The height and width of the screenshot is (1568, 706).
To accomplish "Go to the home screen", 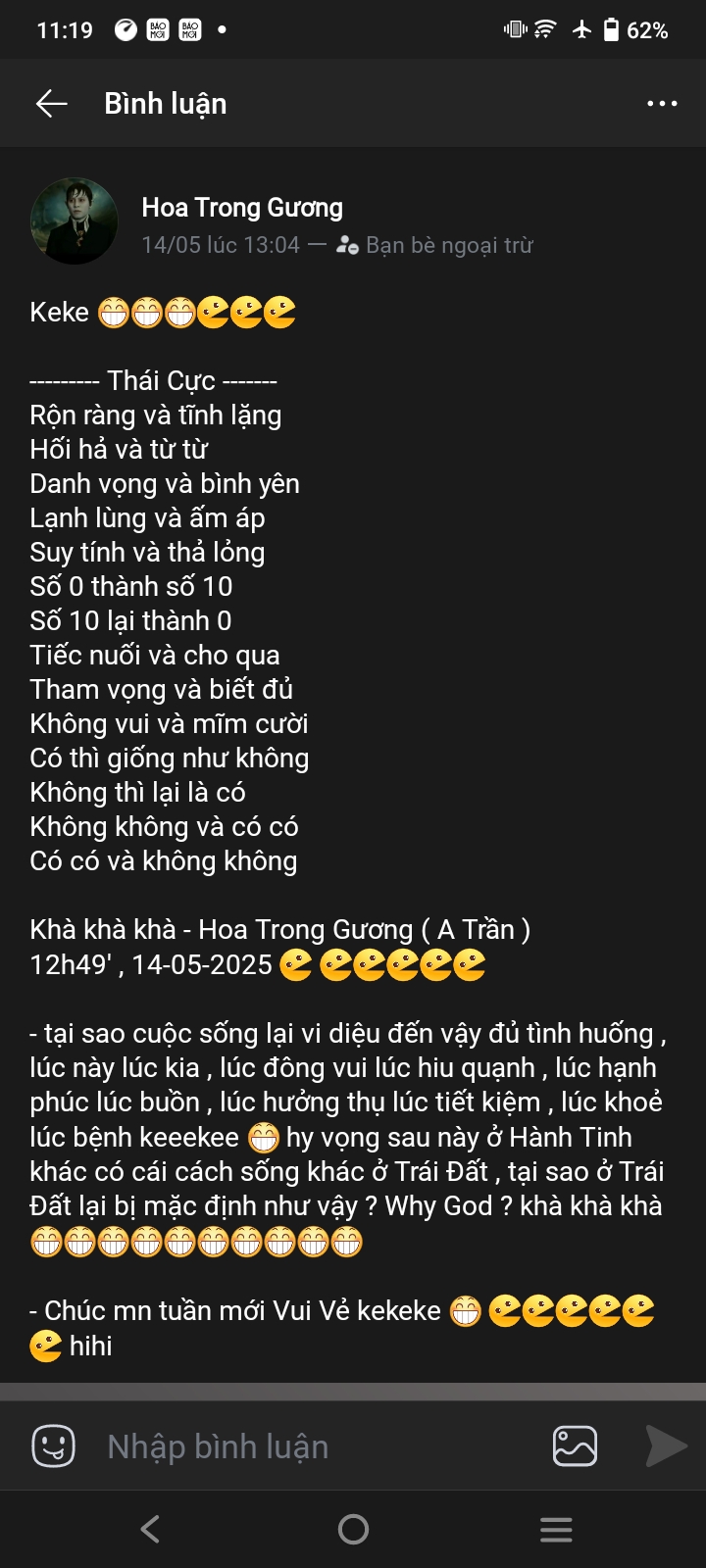I will click(x=353, y=1529).
